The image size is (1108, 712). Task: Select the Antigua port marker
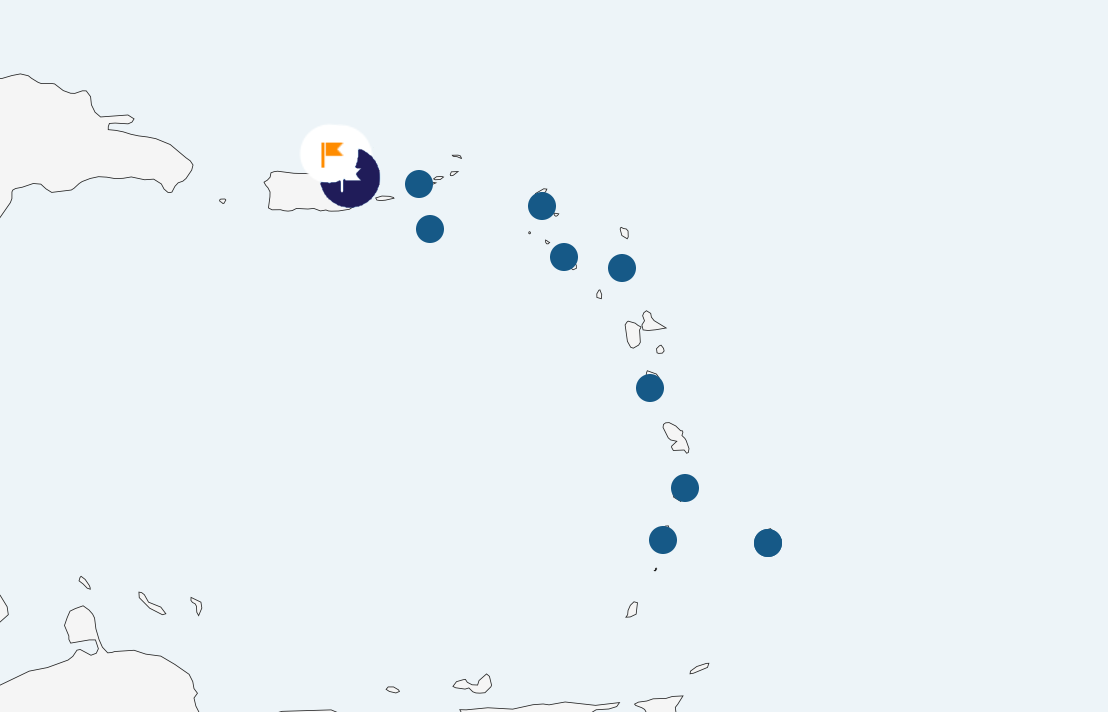pos(622,268)
